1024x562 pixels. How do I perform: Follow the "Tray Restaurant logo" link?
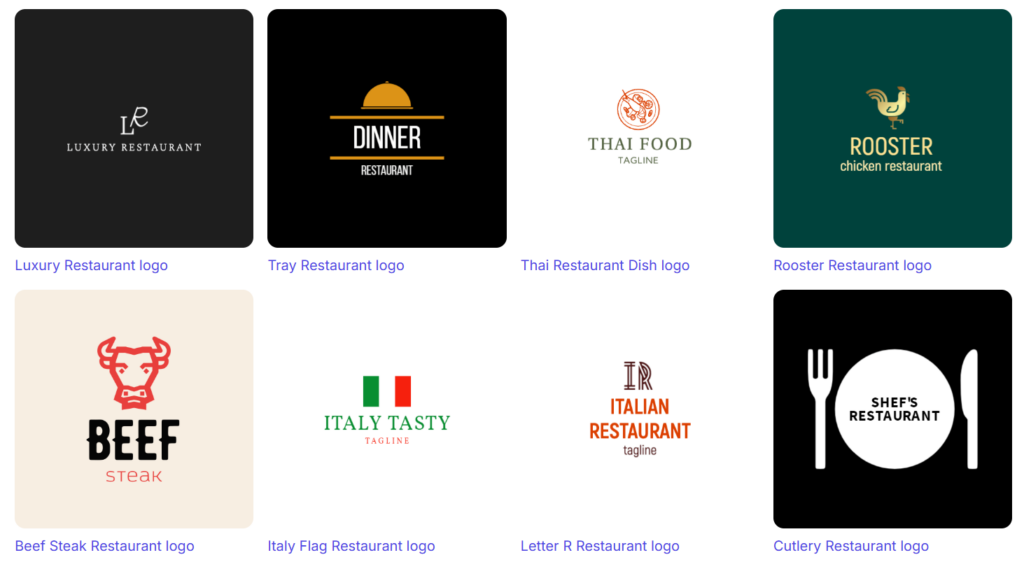[x=336, y=266]
